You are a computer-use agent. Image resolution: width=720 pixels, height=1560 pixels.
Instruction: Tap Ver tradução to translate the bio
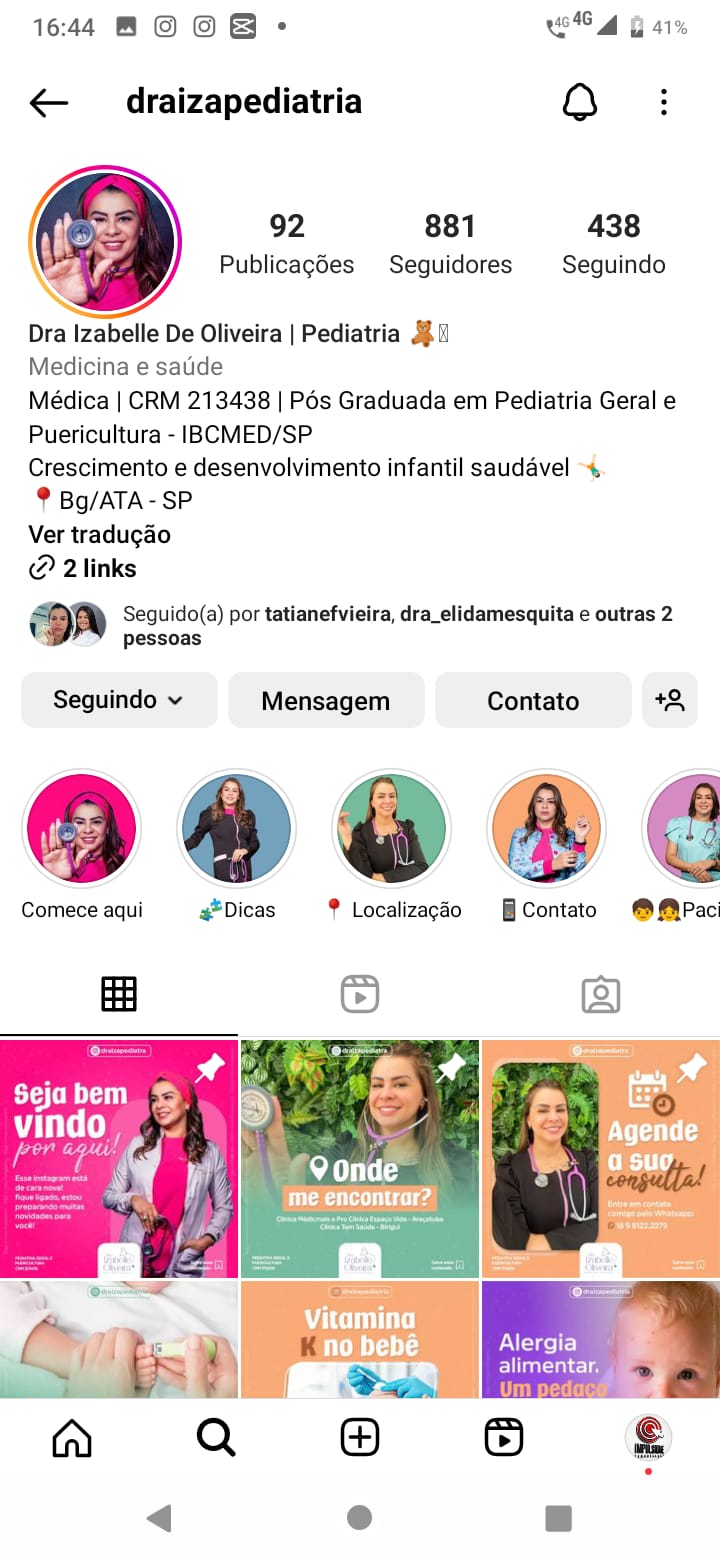click(x=99, y=534)
